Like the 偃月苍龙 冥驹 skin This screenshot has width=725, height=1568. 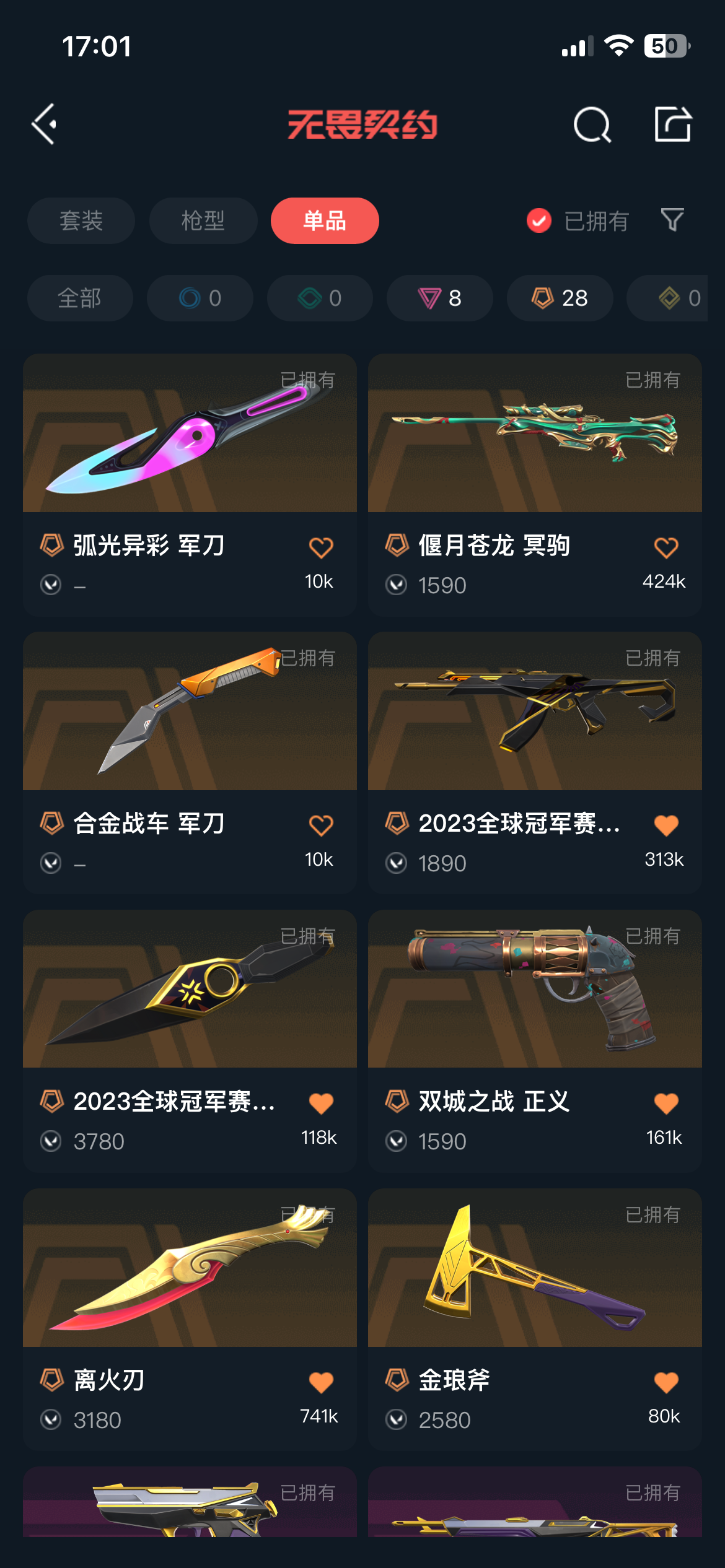[666, 547]
